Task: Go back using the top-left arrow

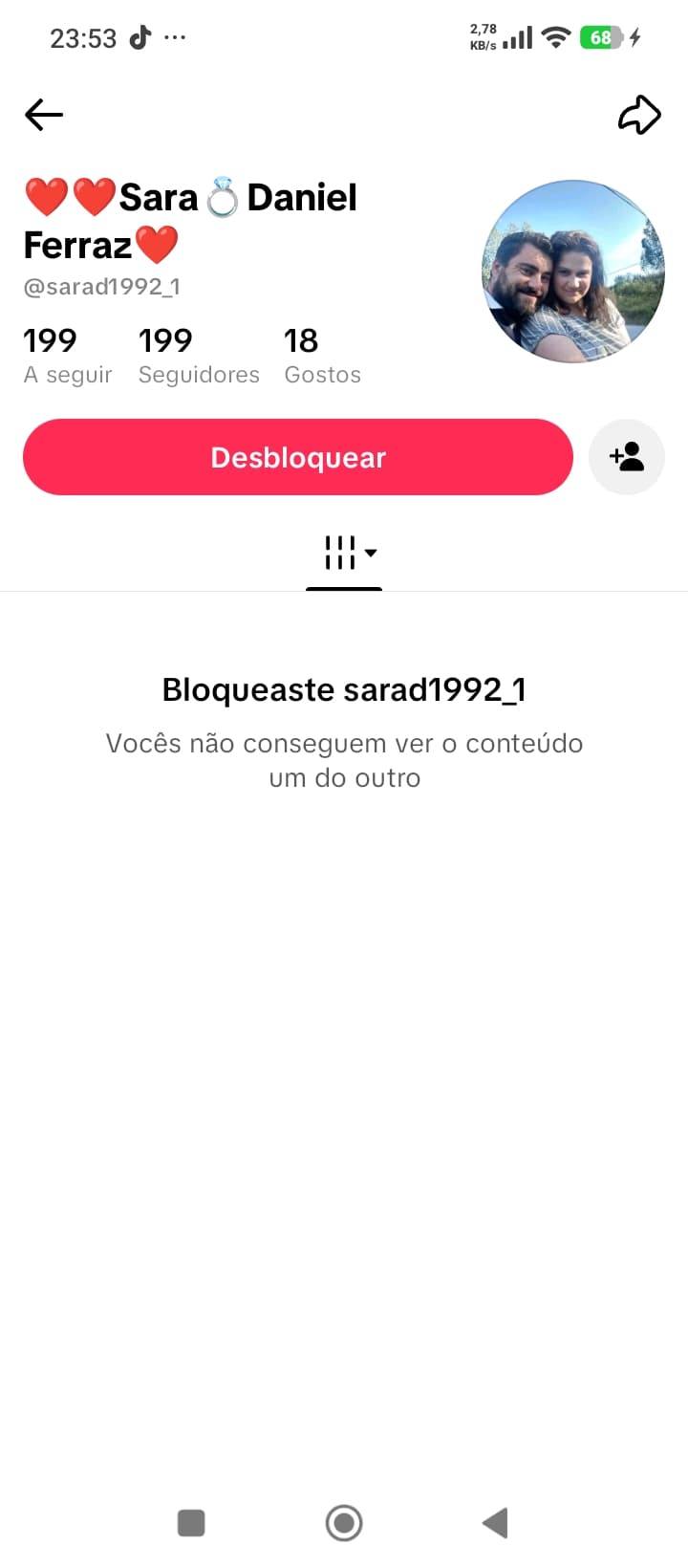Action: [44, 115]
